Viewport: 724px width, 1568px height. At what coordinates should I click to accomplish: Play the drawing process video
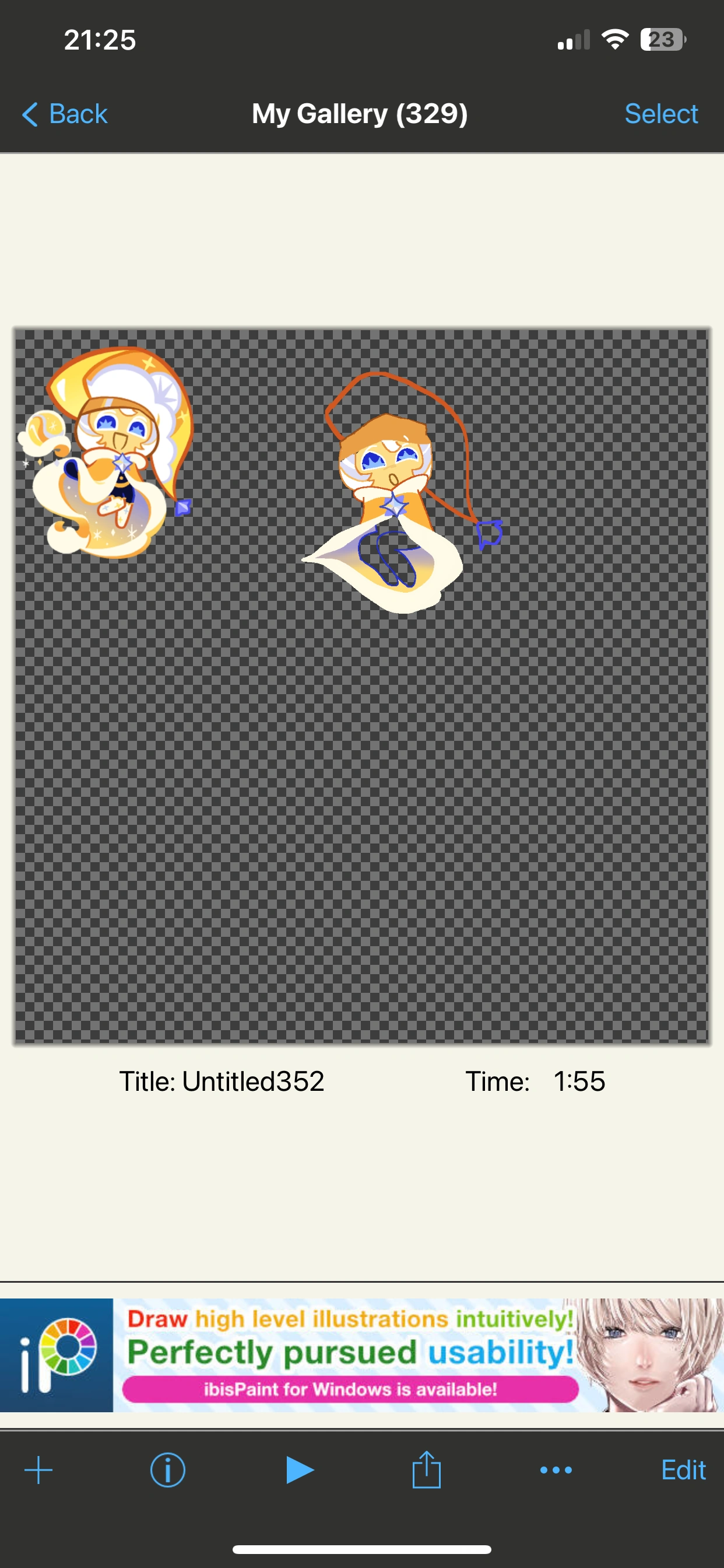298,1470
